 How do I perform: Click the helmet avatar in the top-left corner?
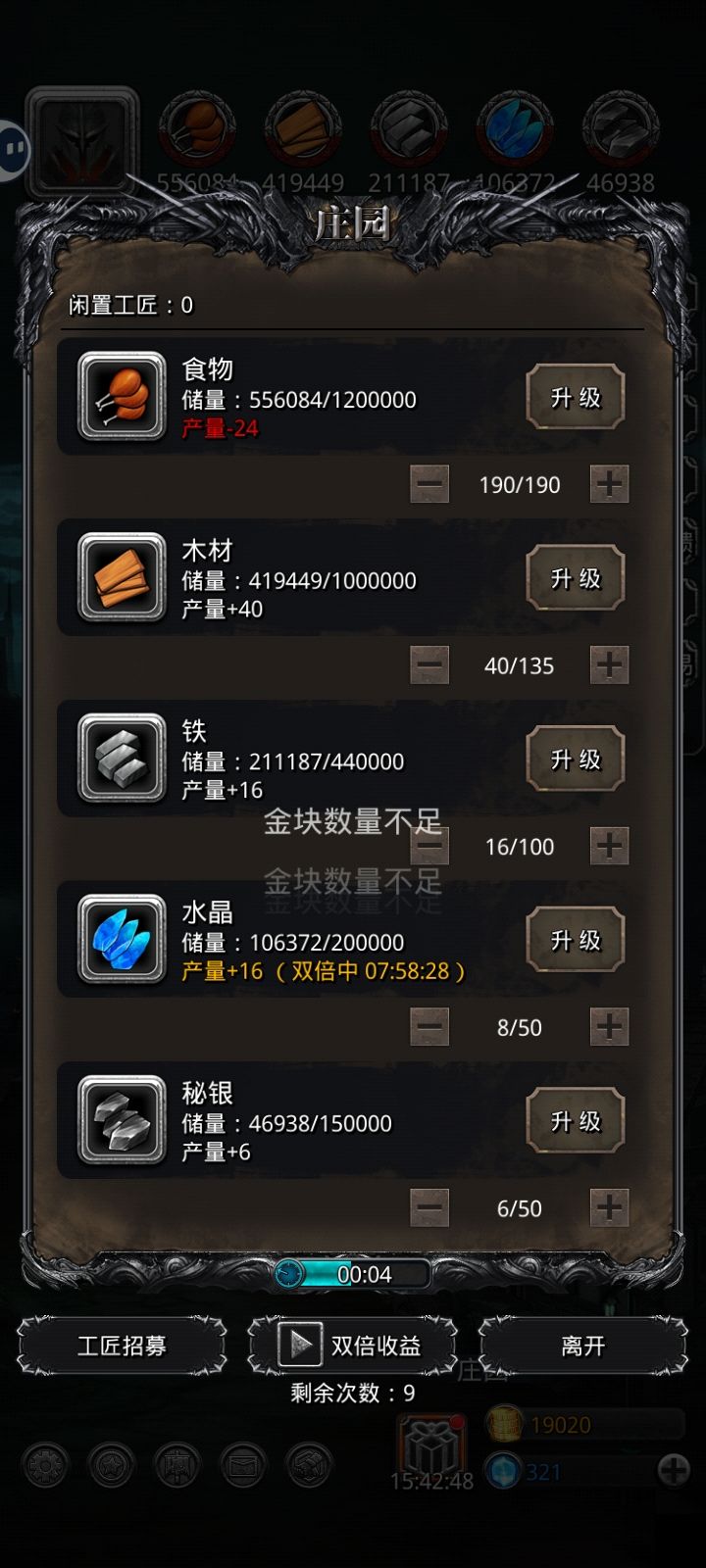[82, 143]
